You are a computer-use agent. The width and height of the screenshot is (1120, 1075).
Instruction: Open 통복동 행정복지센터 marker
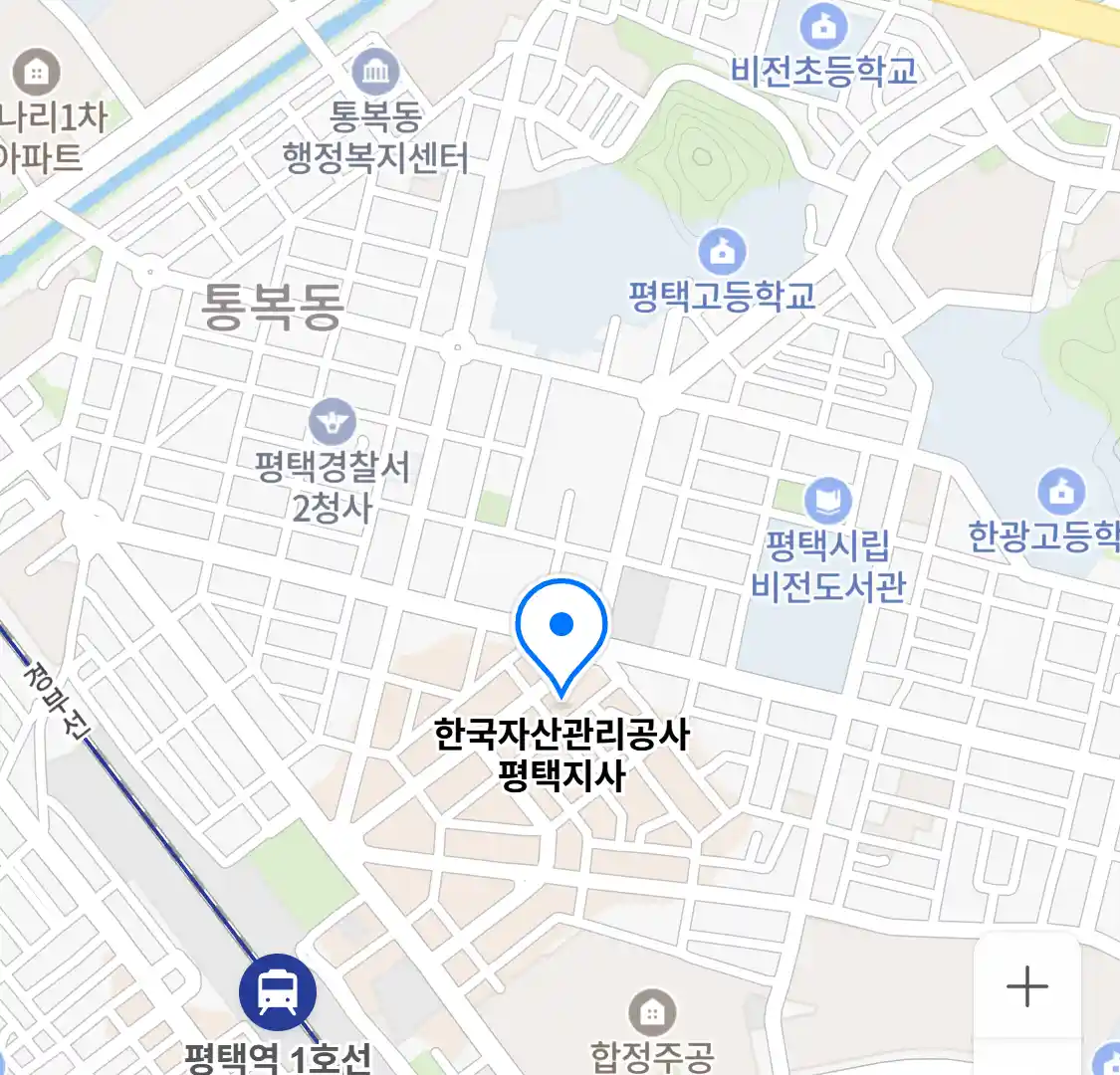point(375,72)
